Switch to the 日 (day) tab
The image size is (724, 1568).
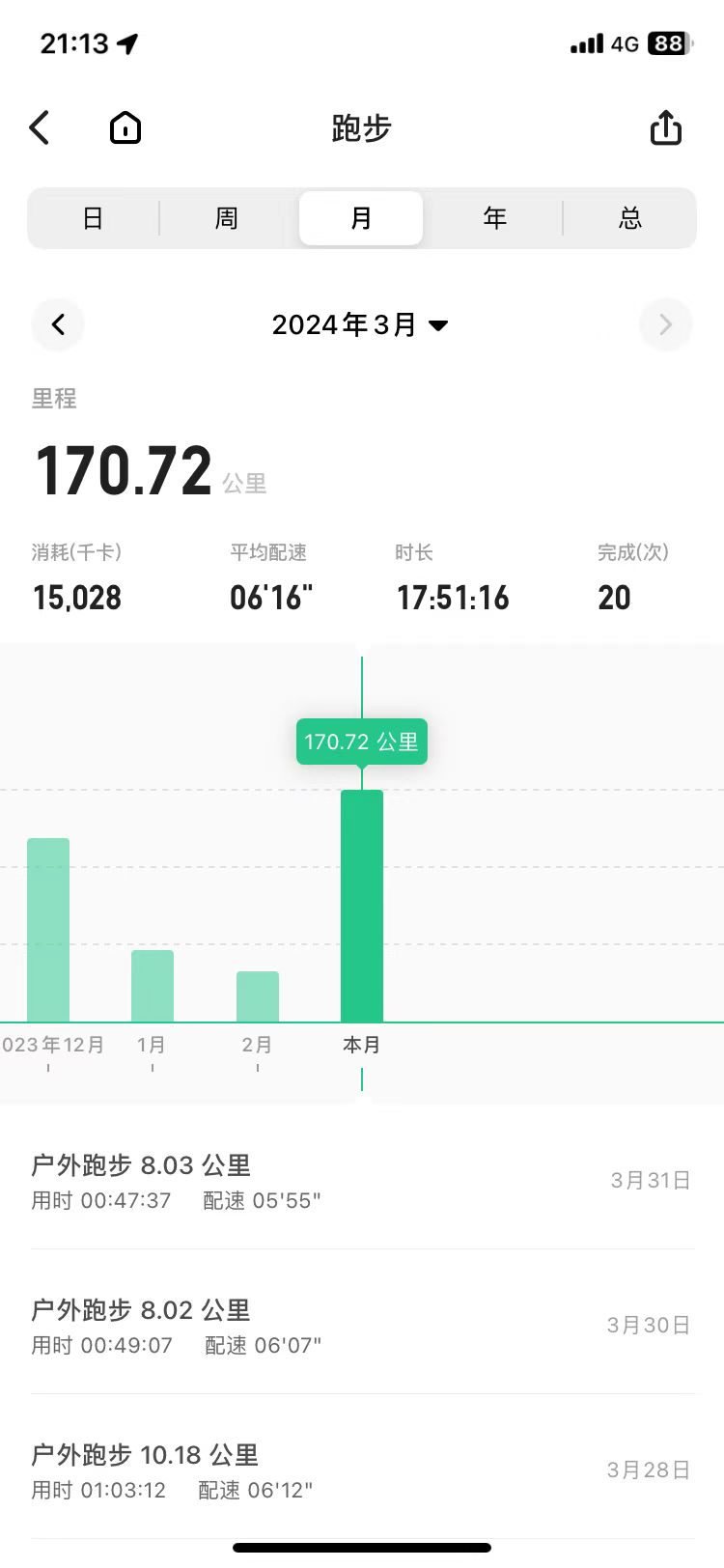tap(93, 218)
